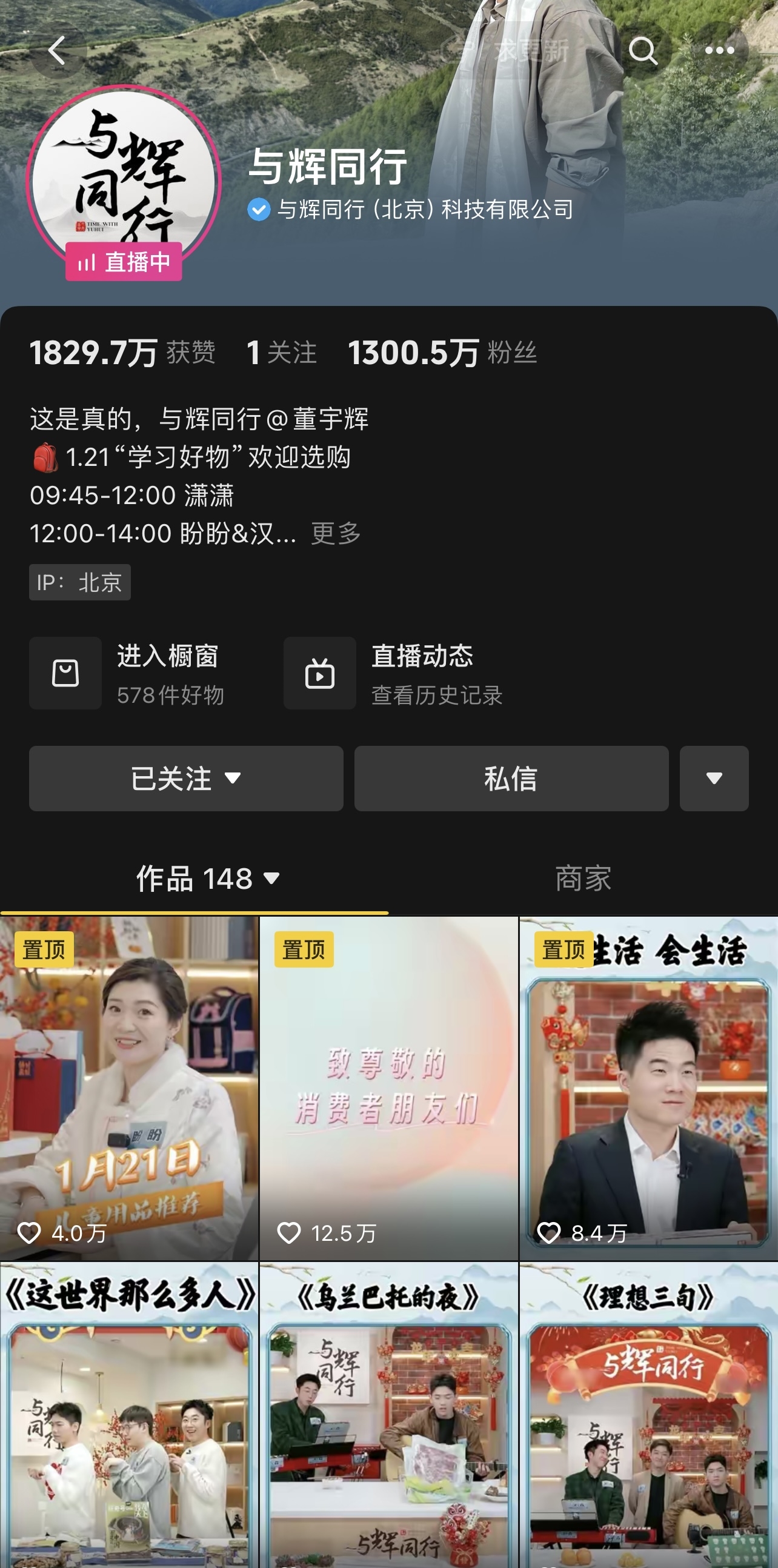
Task: Open search on this profile
Action: tap(643, 50)
